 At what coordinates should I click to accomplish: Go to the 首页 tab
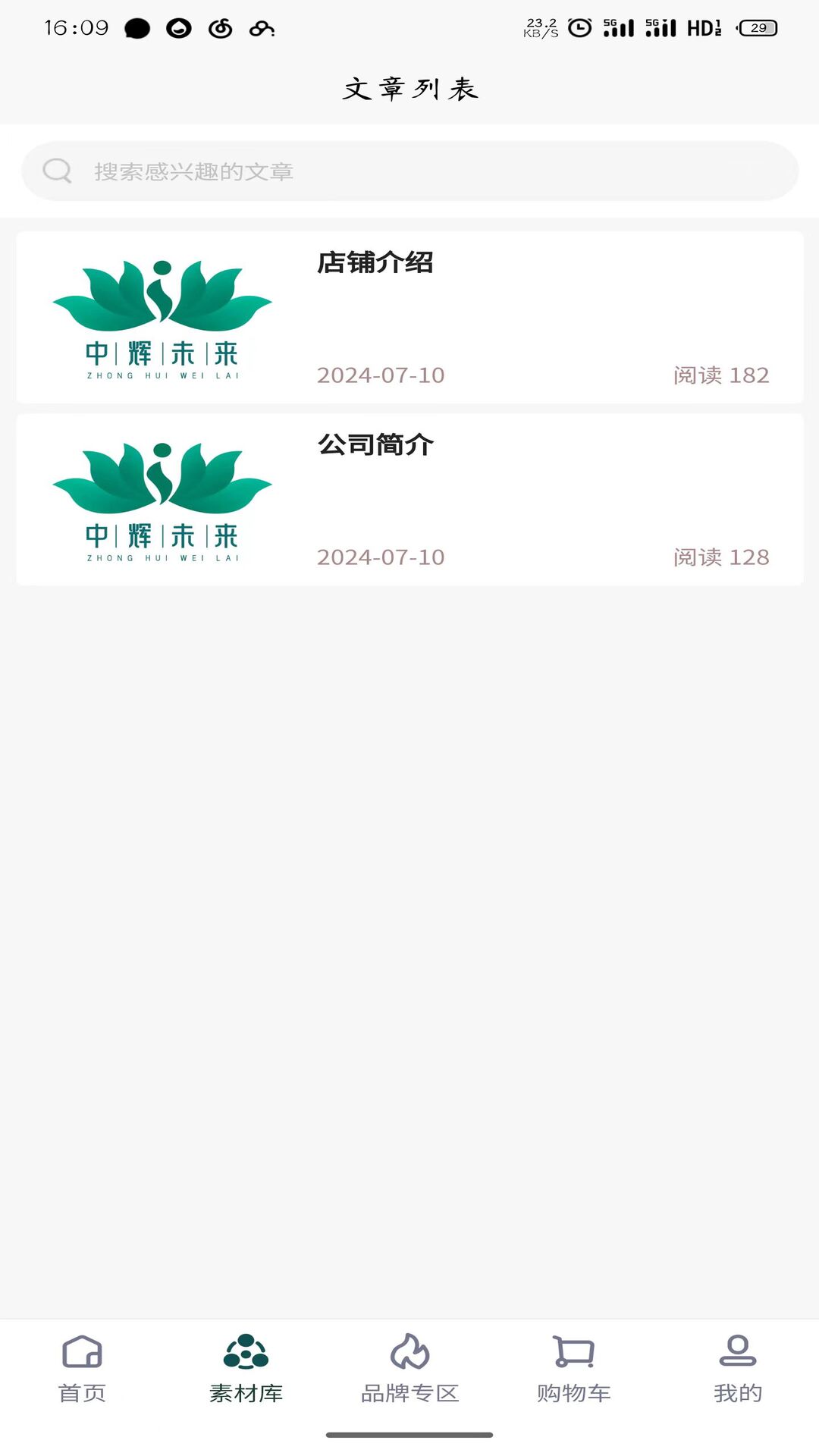coord(82,1370)
